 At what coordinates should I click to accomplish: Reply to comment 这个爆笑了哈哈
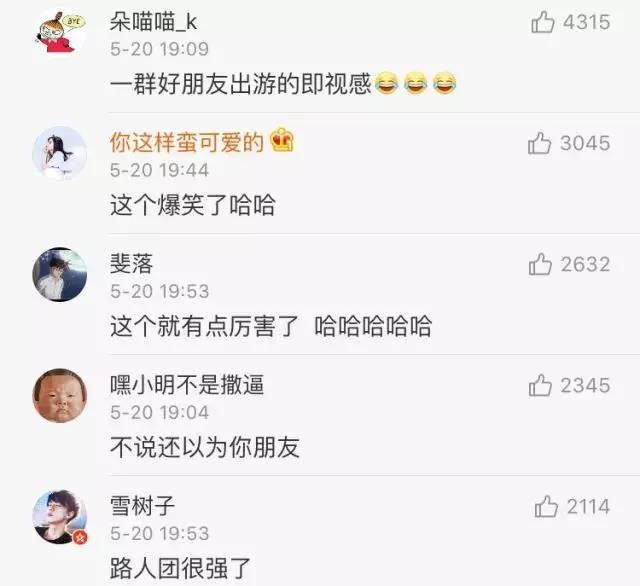pos(192,206)
